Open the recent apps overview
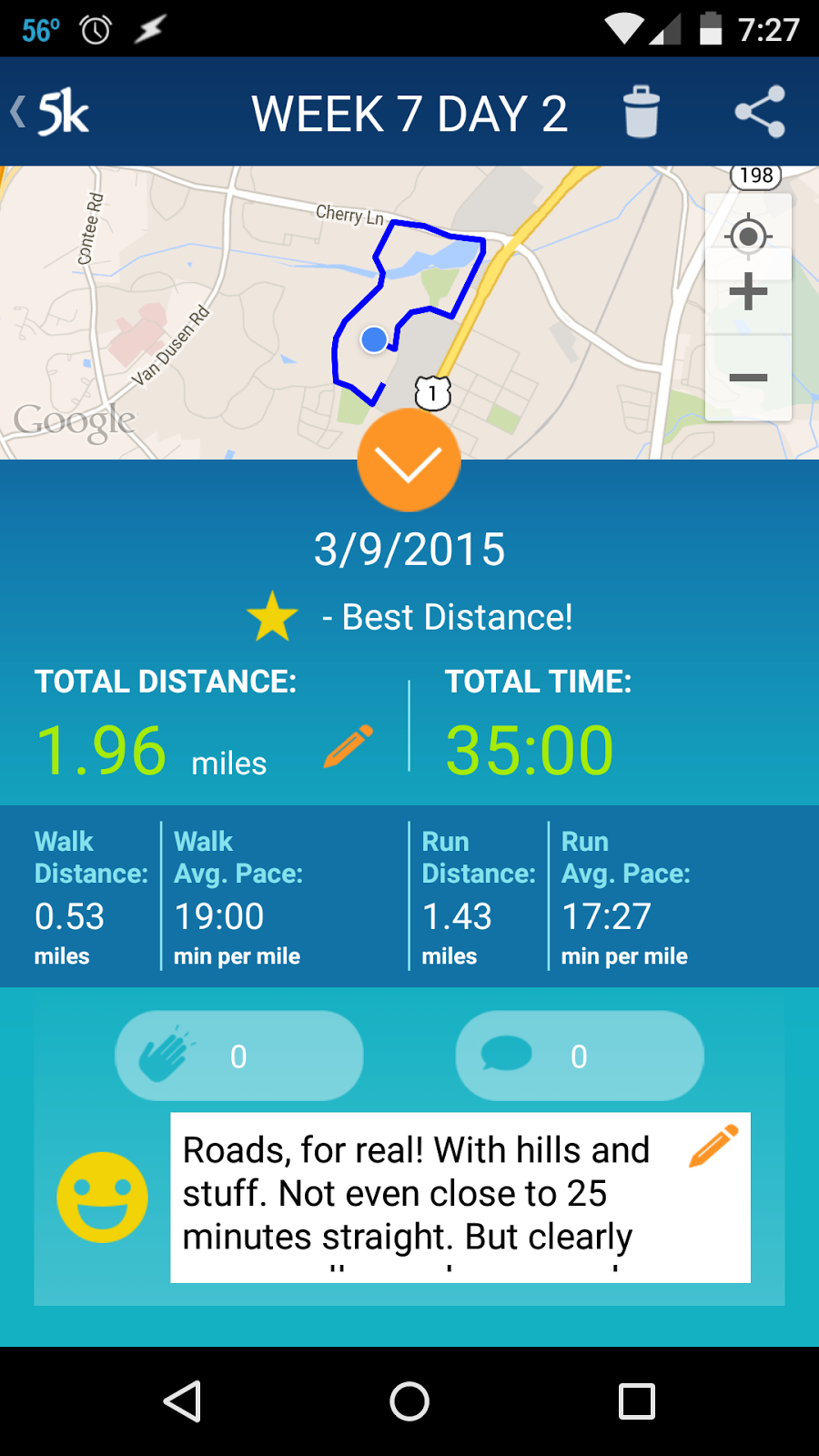 pyautogui.click(x=637, y=1401)
